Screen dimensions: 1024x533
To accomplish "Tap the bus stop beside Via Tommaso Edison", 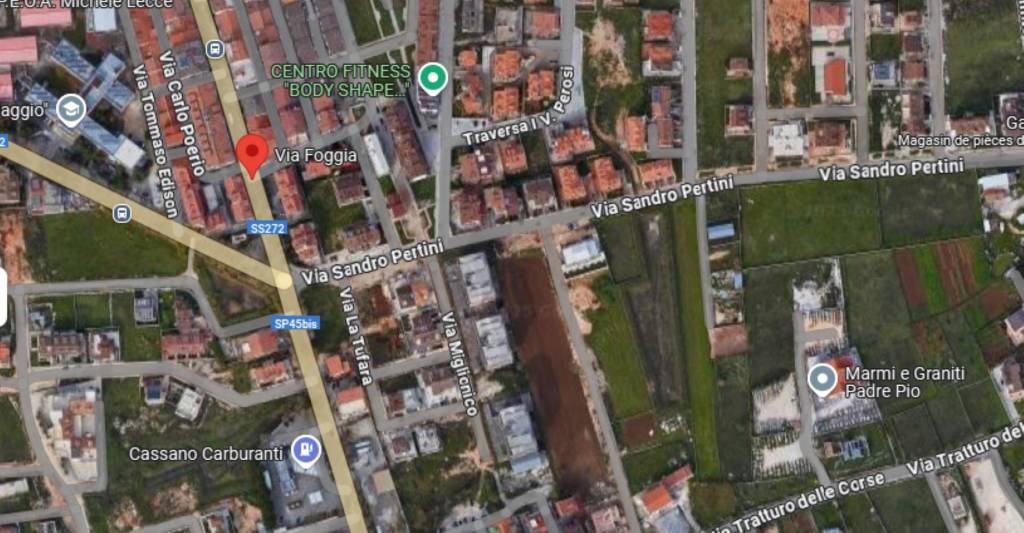I will [x=122, y=213].
